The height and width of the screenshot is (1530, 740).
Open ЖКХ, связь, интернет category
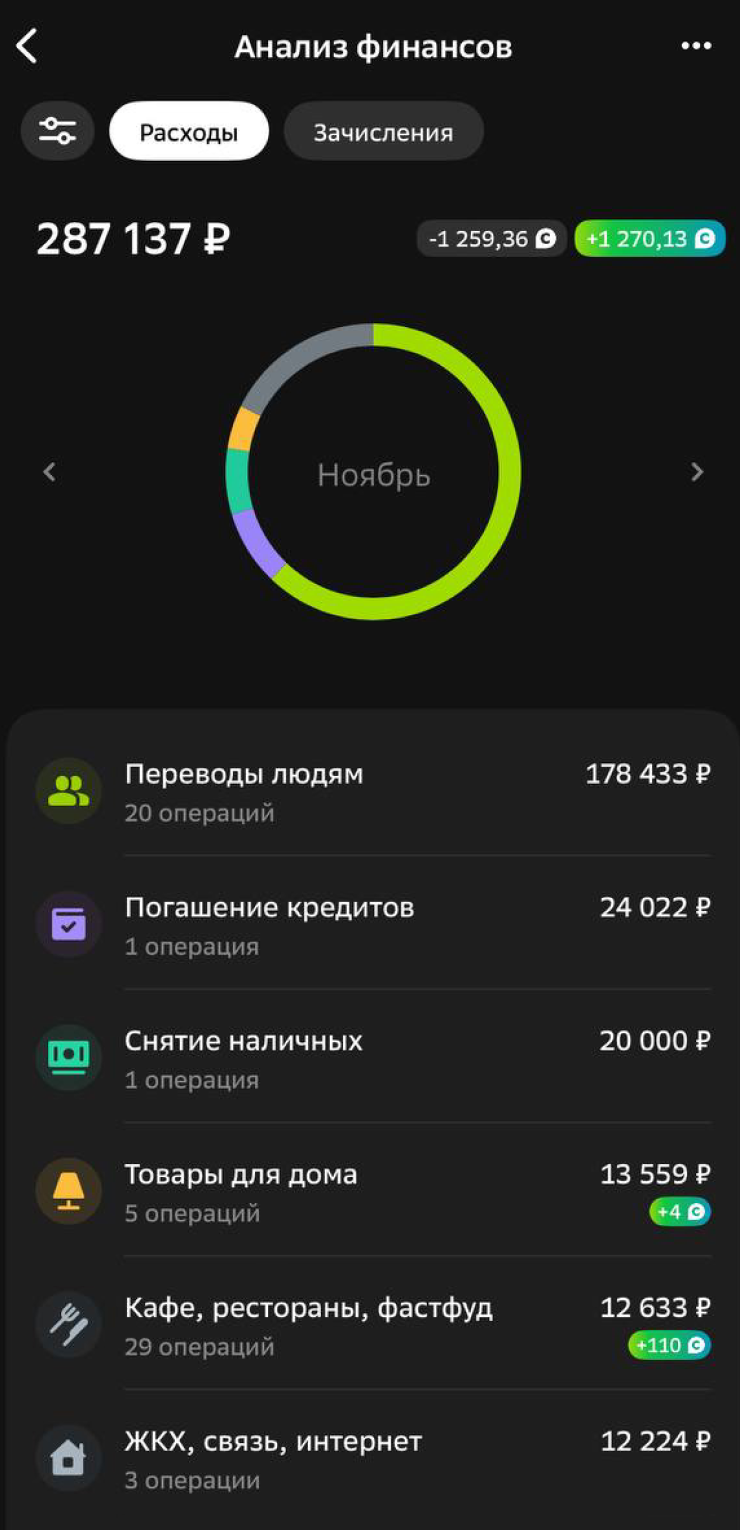point(372,1458)
